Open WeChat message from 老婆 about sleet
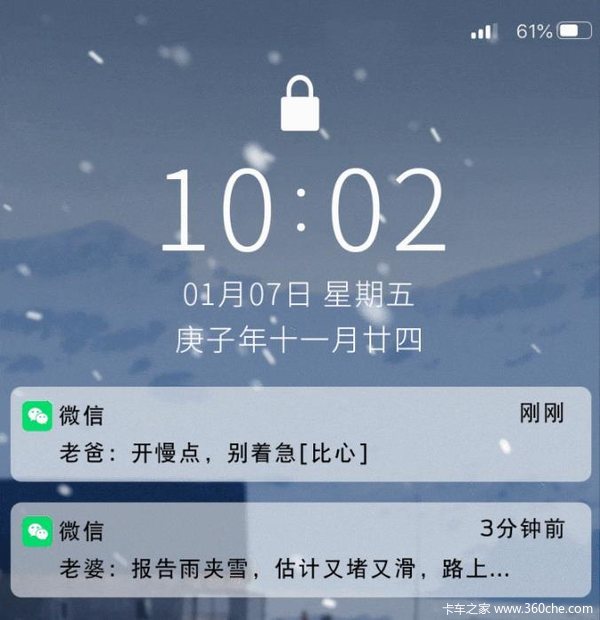This screenshot has height=620, width=600. click(x=300, y=550)
